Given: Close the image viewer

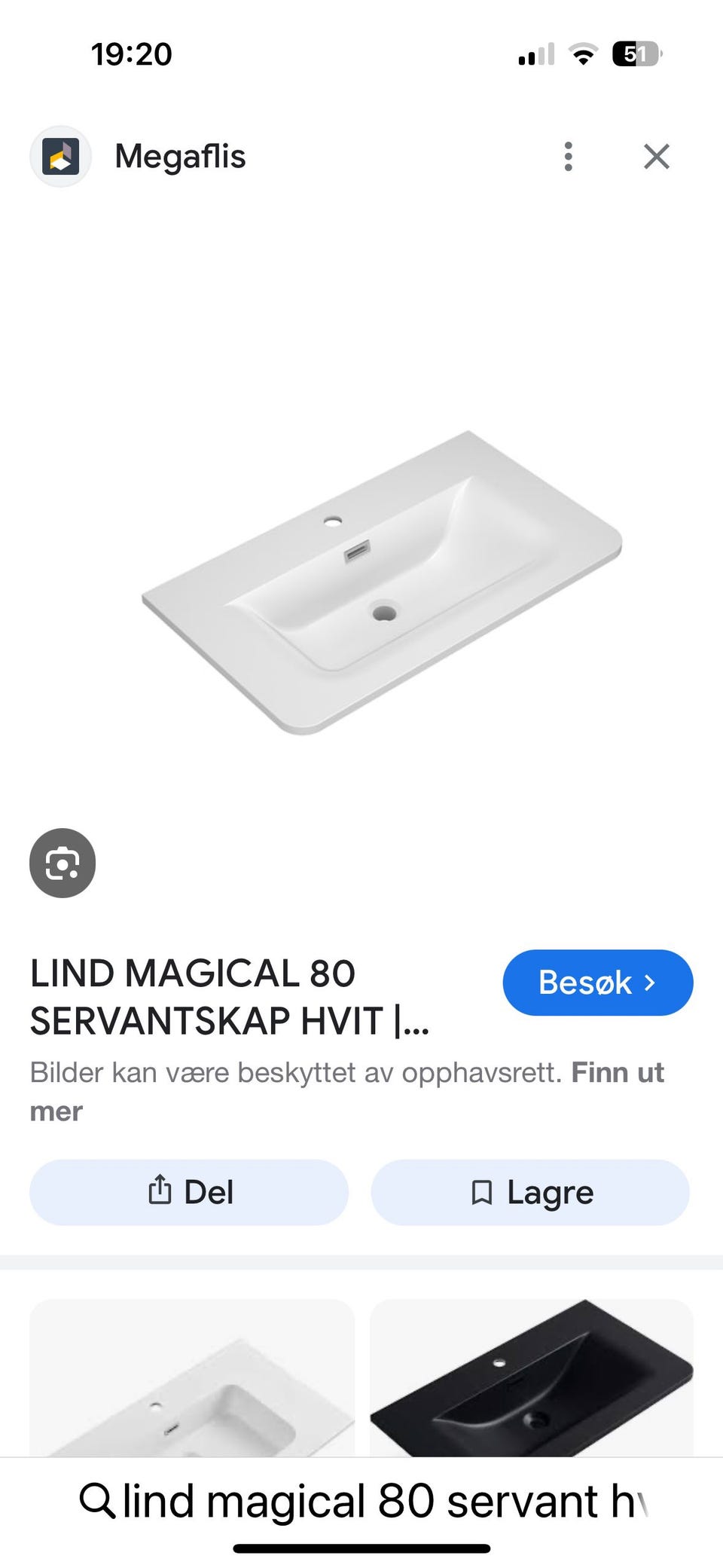Looking at the screenshot, I should click(657, 157).
